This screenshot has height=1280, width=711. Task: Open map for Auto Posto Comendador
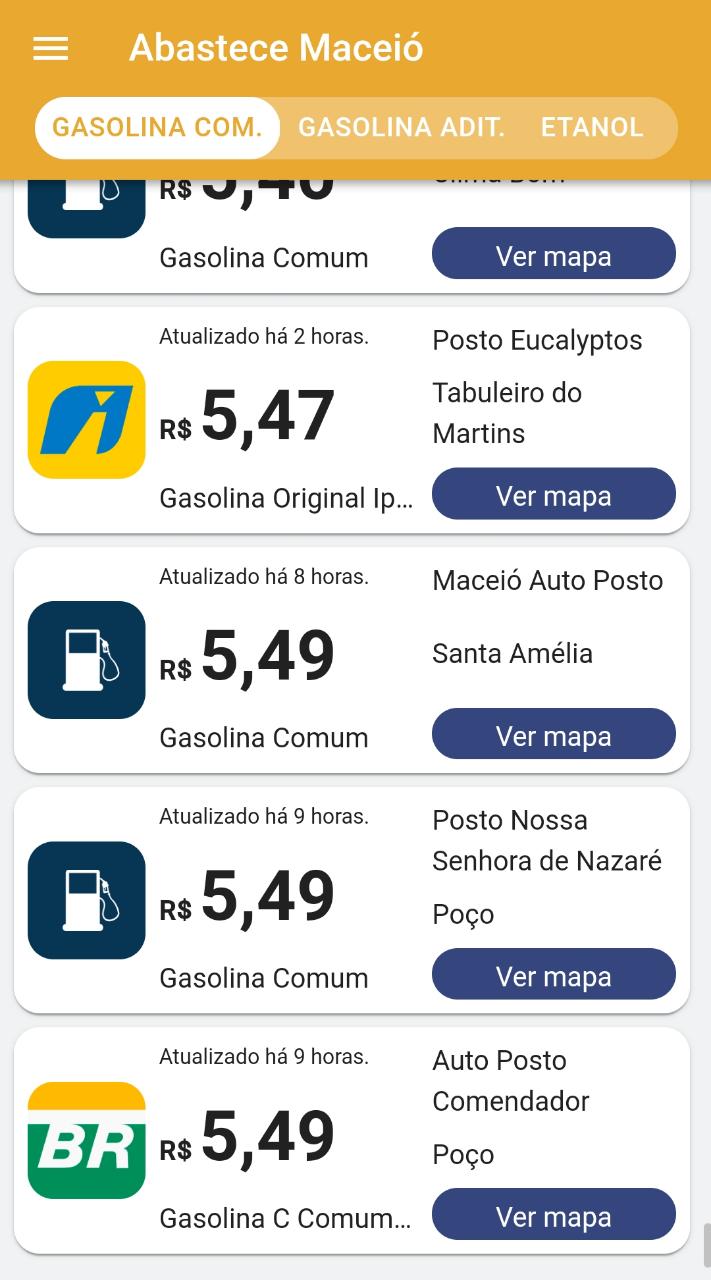point(553,1215)
